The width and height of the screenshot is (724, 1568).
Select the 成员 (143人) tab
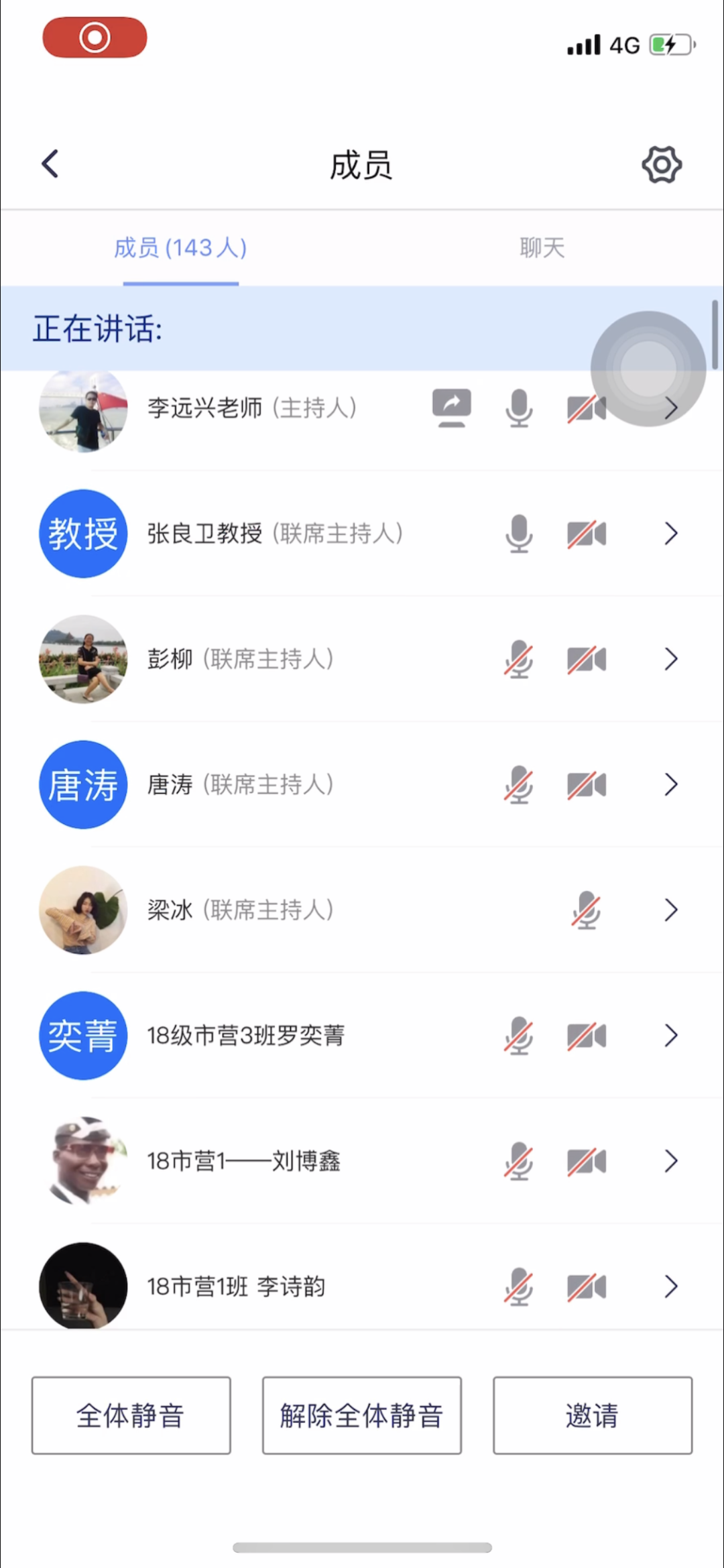pos(180,248)
